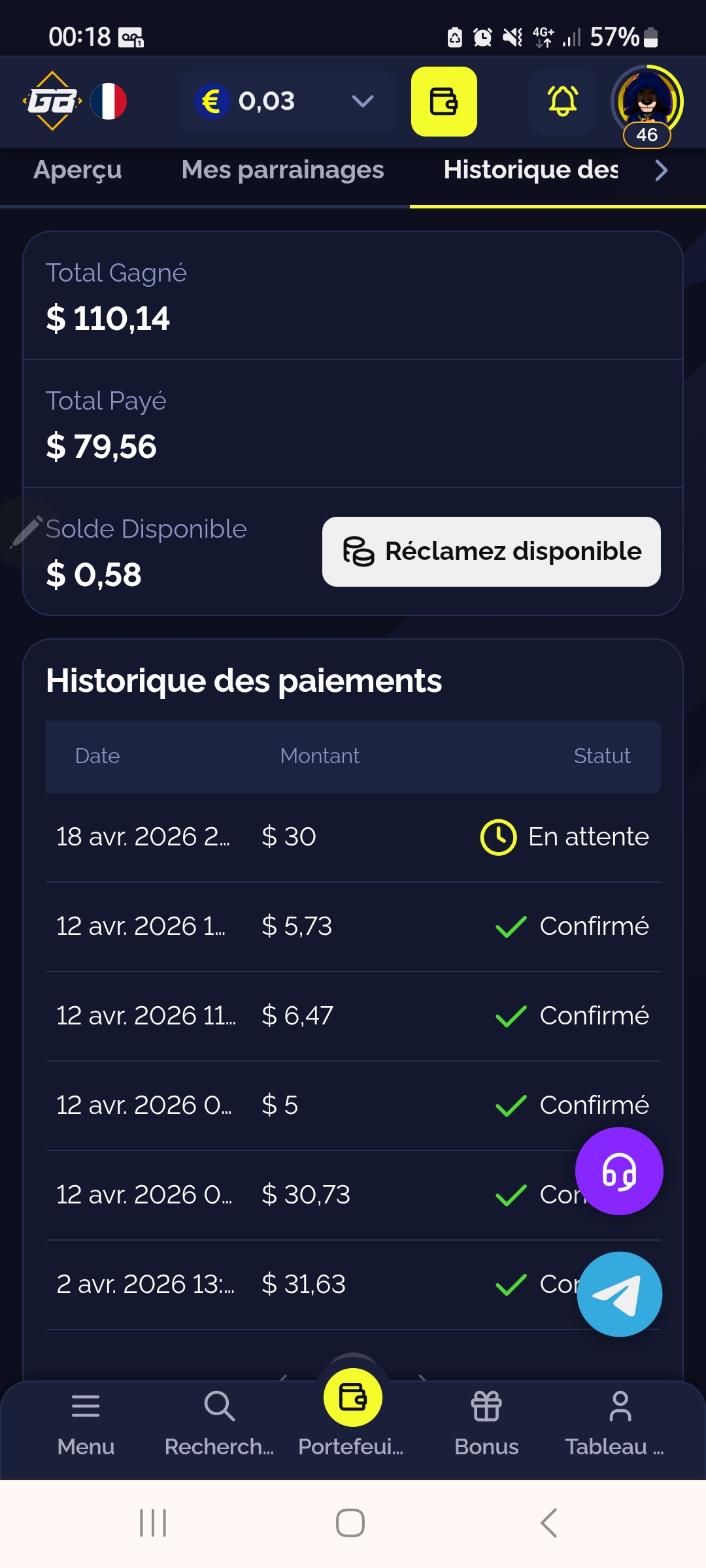
Task: Go to the GG logo home page
Action: point(52,101)
